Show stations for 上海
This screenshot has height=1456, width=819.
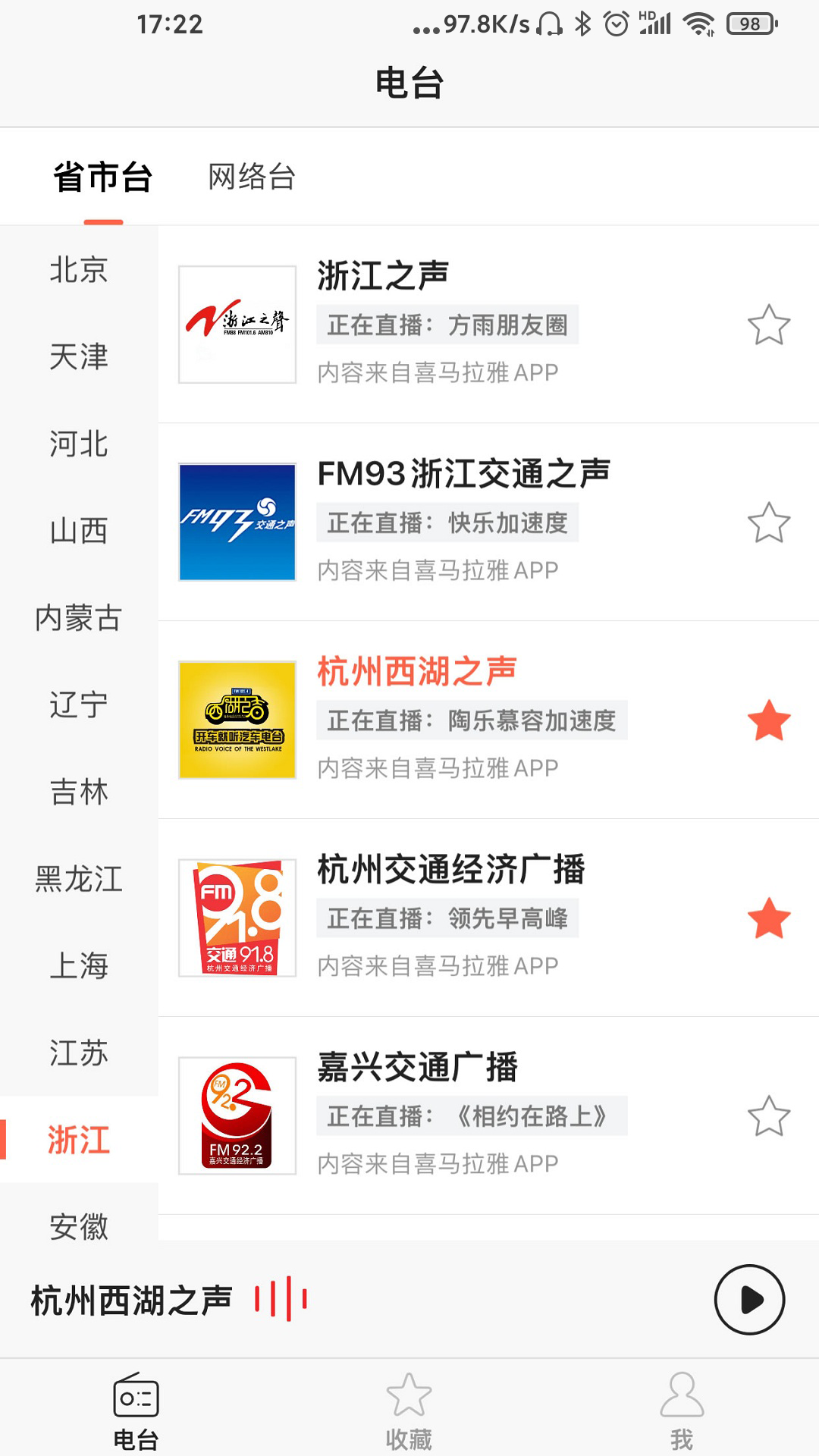tap(79, 966)
